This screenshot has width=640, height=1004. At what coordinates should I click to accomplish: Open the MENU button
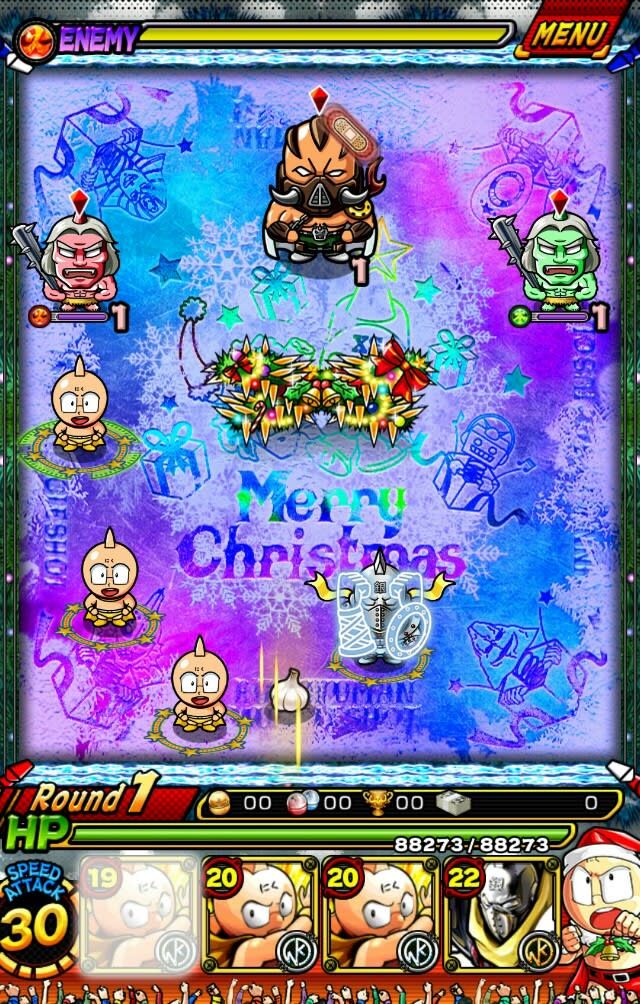coord(569,36)
